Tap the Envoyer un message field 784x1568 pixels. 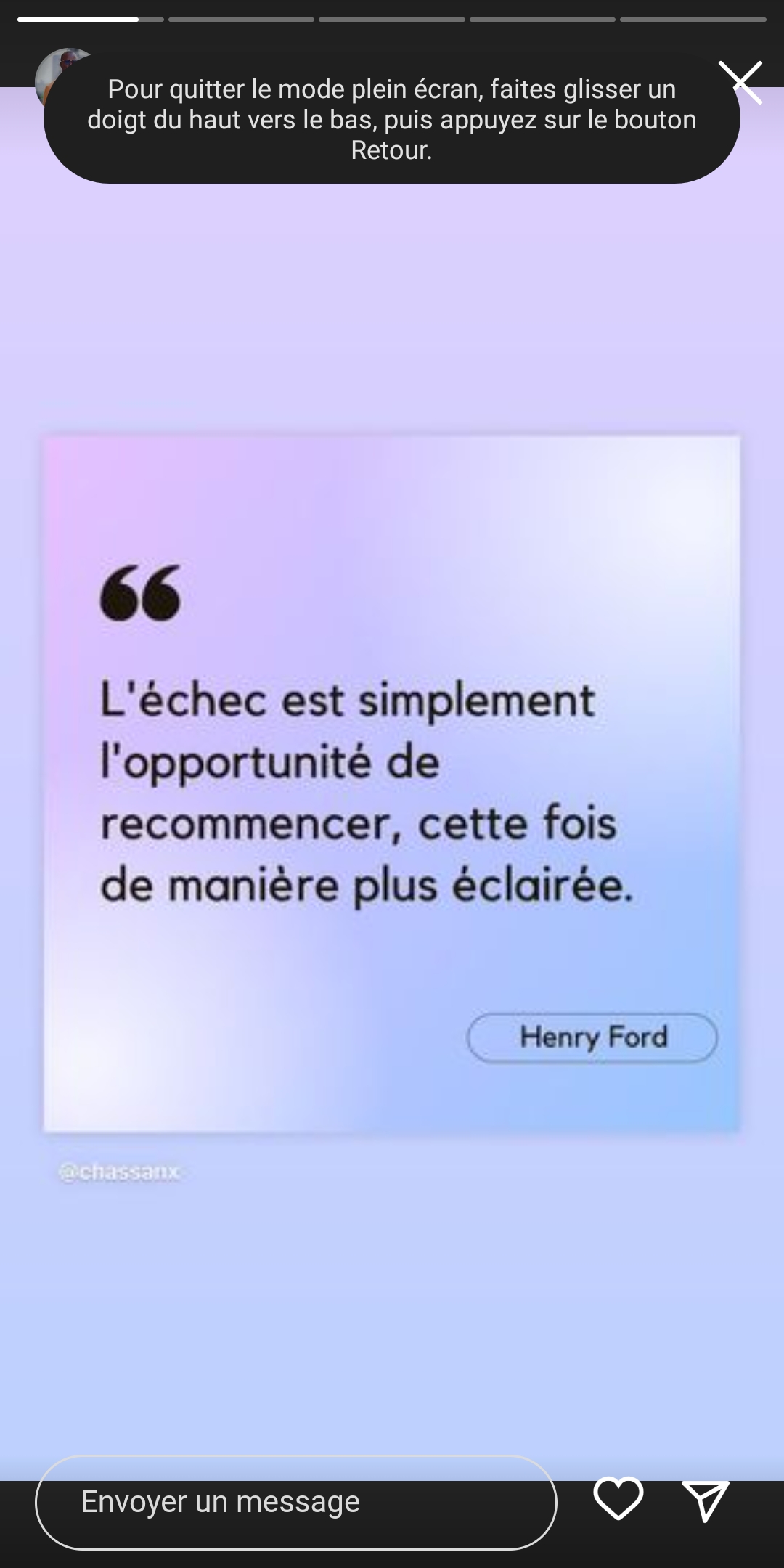(296, 1502)
